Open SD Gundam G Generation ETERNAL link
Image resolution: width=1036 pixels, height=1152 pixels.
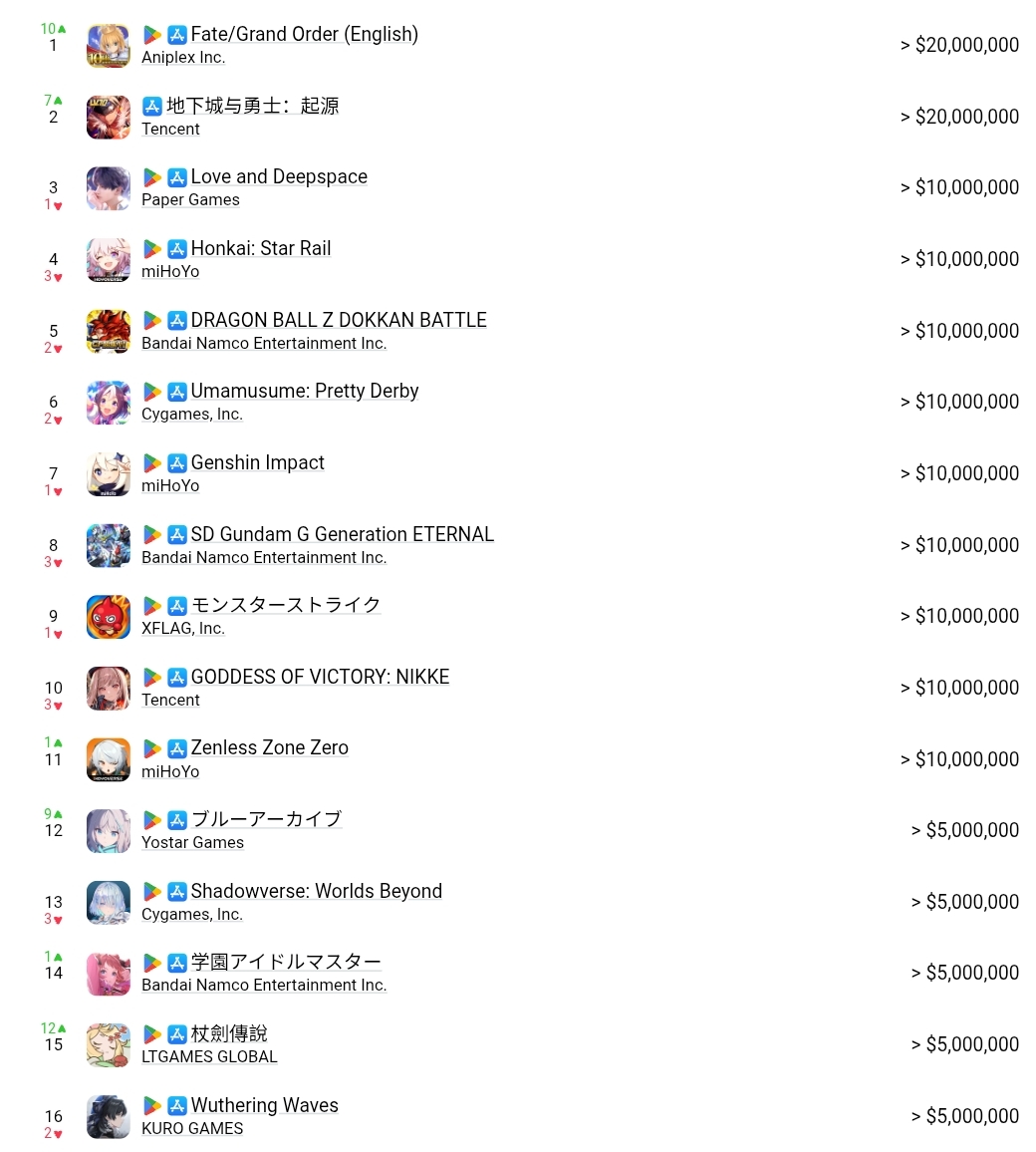point(343,534)
